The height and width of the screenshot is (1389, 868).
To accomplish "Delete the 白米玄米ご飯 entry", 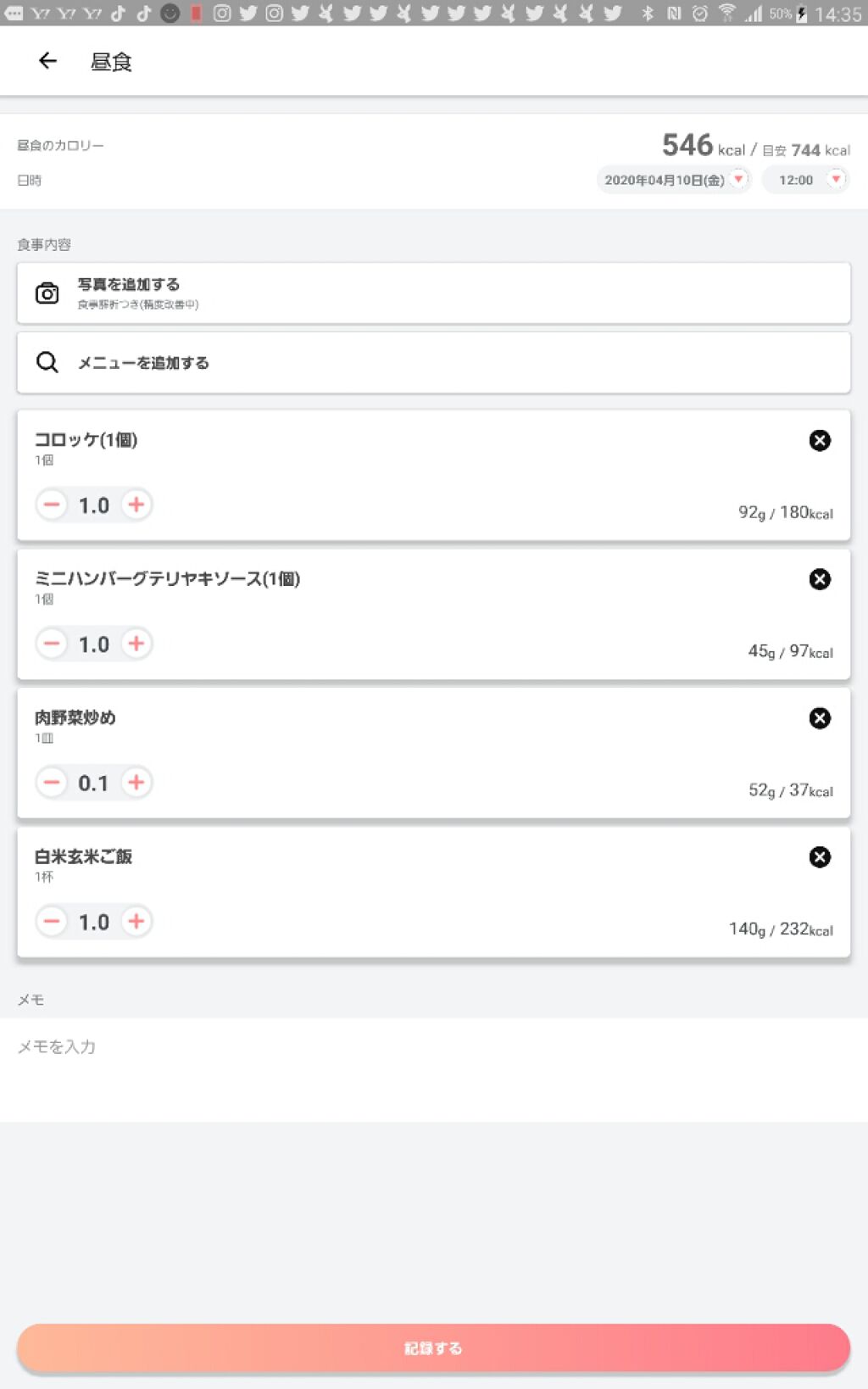I will [x=819, y=856].
